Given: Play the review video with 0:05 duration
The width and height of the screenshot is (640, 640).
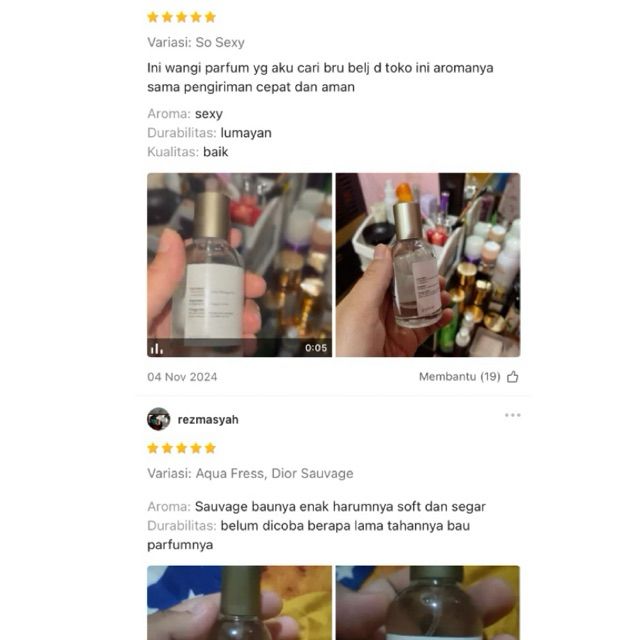Looking at the screenshot, I should tap(239, 265).
